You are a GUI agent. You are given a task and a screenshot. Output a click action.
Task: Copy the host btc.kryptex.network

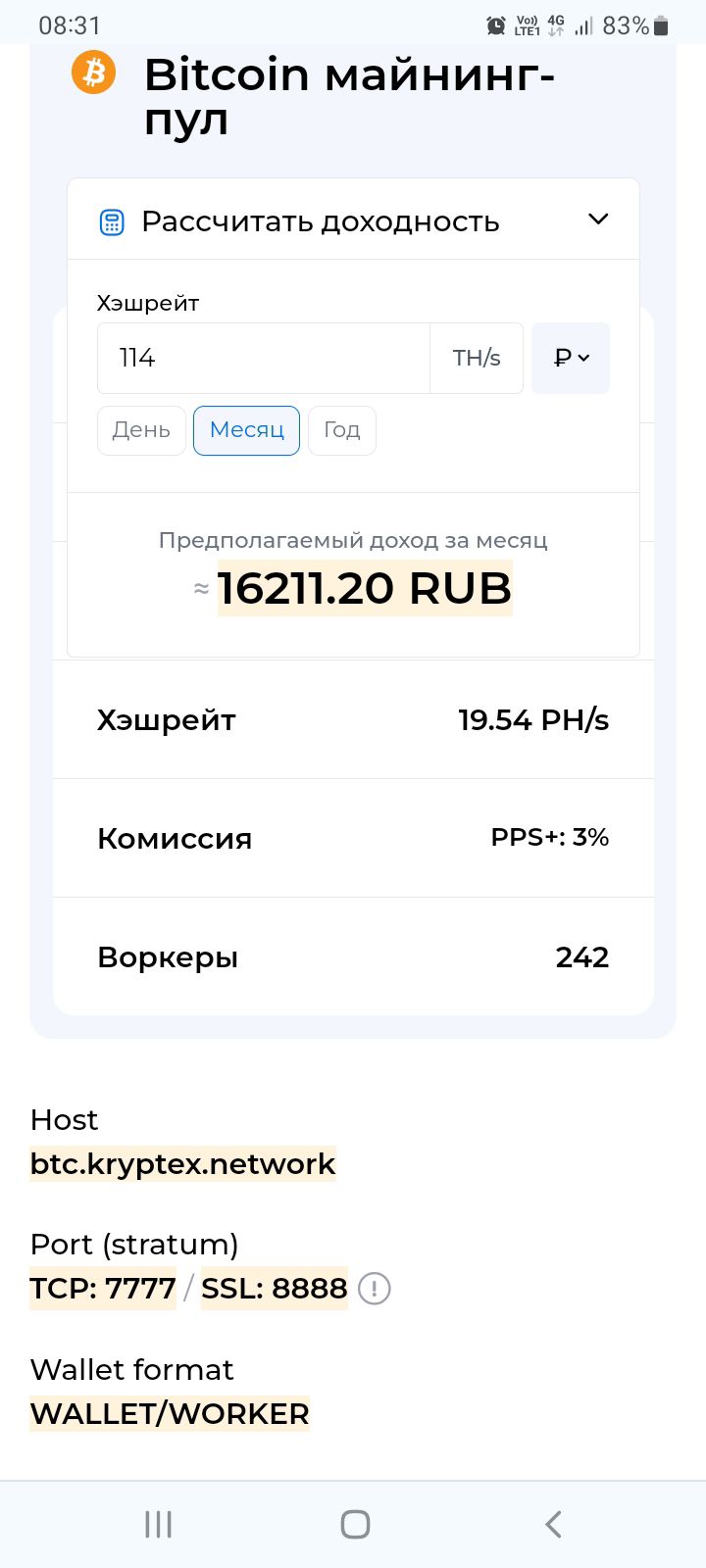point(182,1164)
